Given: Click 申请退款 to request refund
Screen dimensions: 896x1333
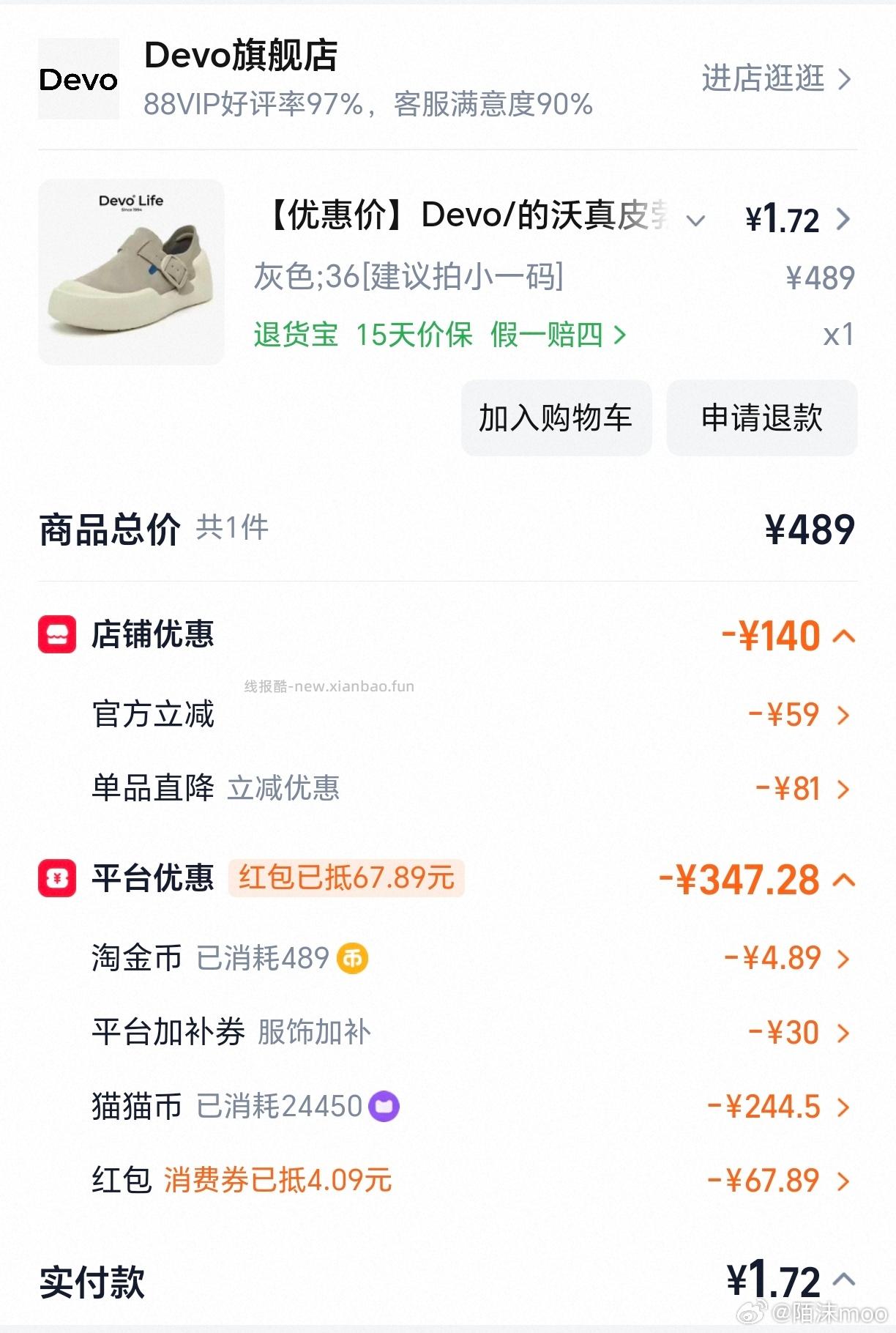Looking at the screenshot, I should [x=761, y=417].
